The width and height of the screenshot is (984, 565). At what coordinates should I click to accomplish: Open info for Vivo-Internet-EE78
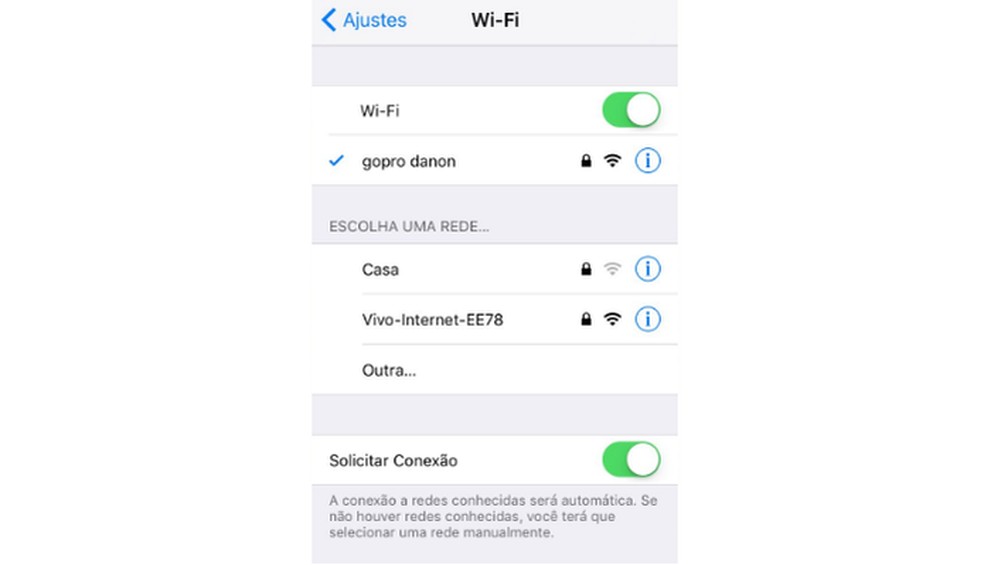click(648, 320)
